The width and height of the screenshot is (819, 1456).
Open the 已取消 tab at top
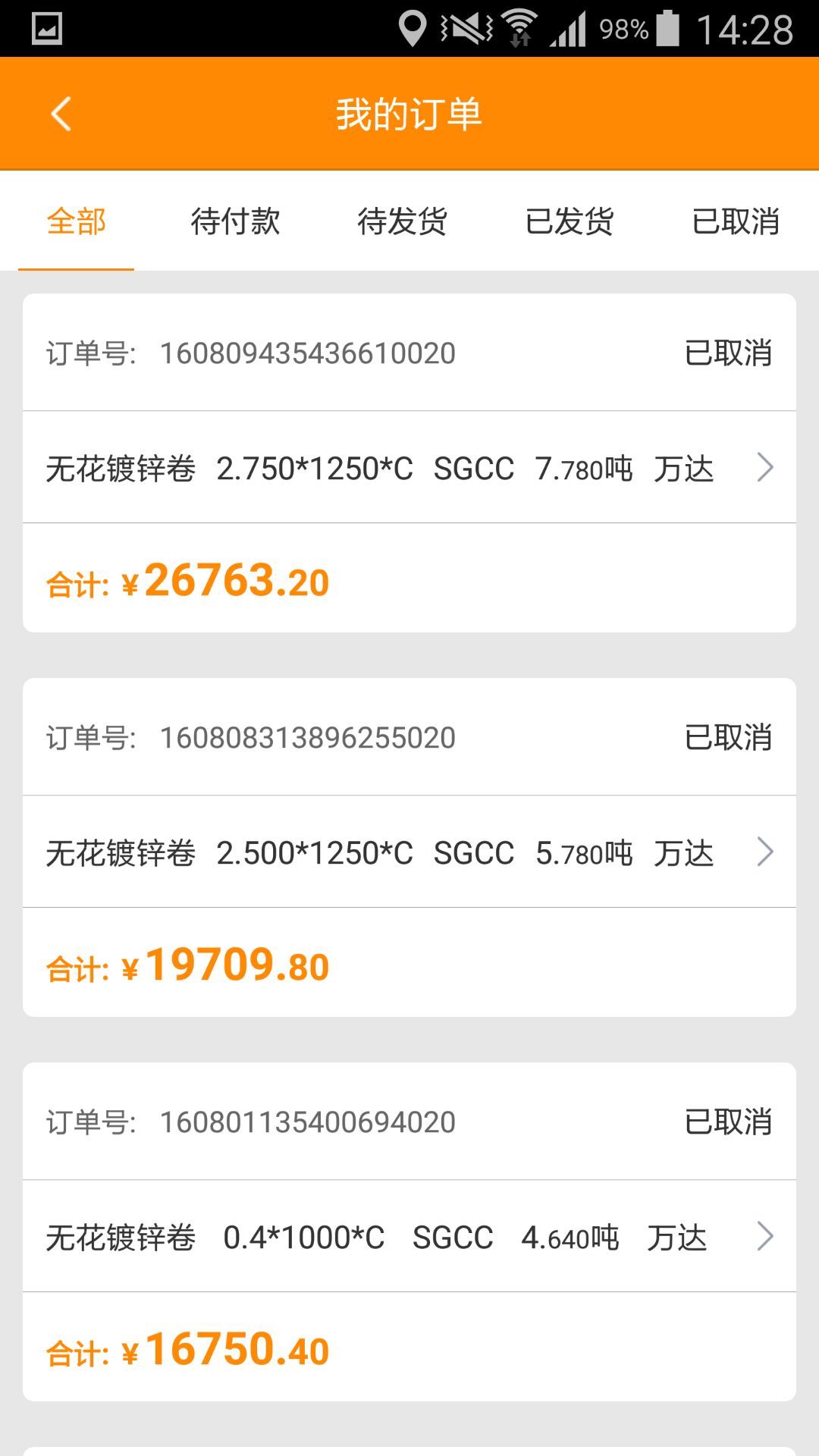(736, 221)
